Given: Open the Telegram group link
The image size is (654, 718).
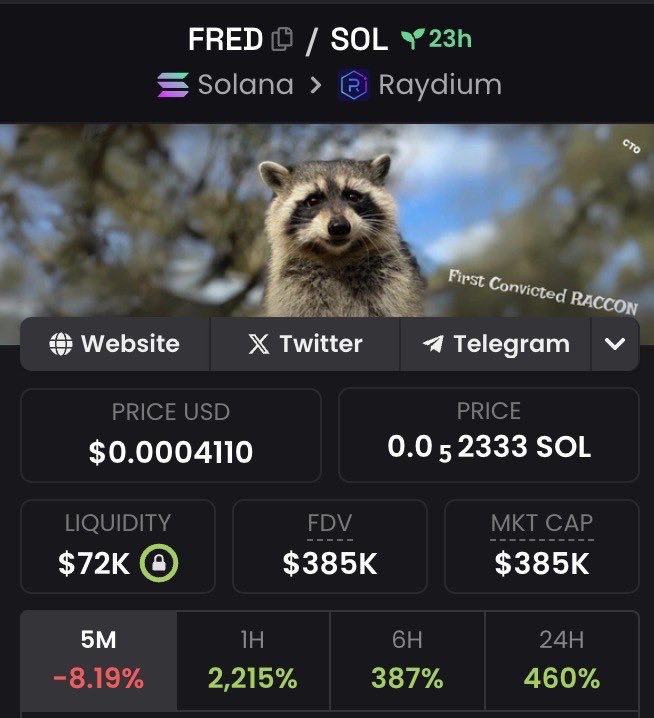Looking at the screenshot, I should click(495, 344).
